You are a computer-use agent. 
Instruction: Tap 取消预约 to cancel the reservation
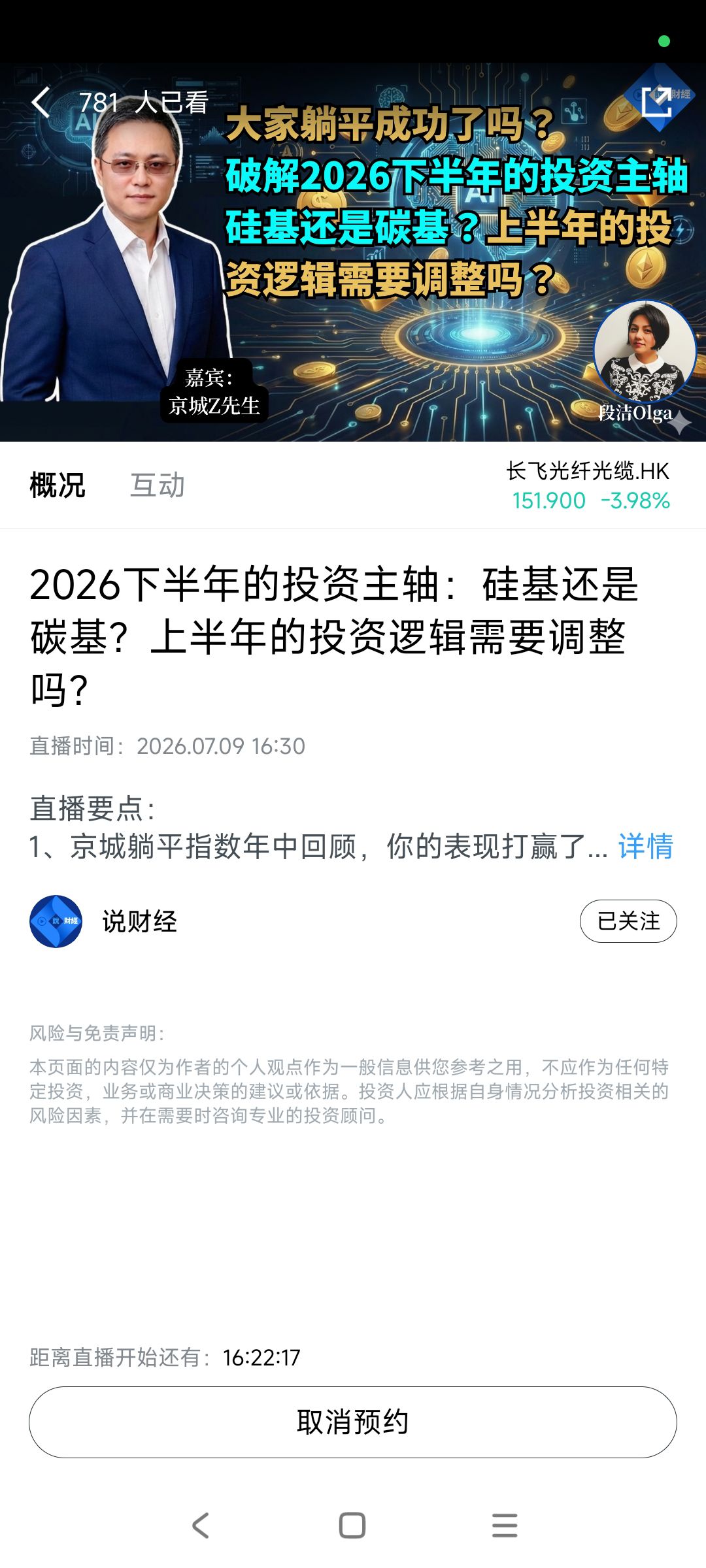point(353,1422)
